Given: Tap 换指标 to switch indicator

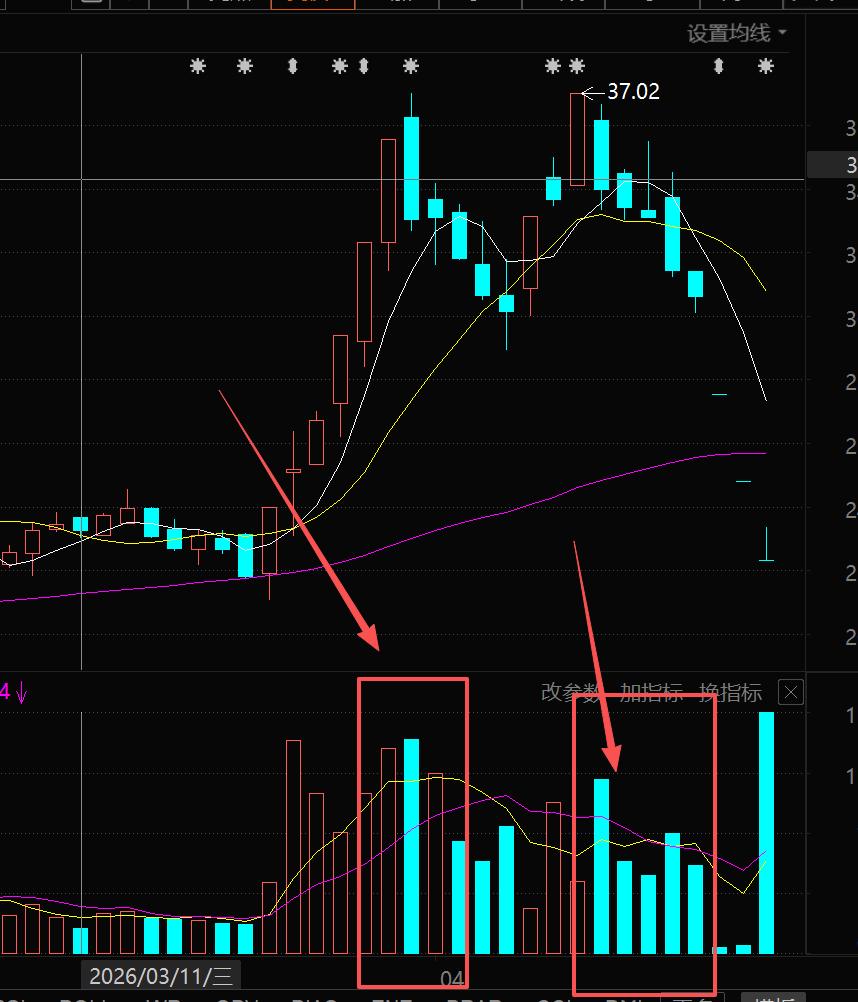Looking at the screenshot, I should pyautogui.click(x=731, y=692).
